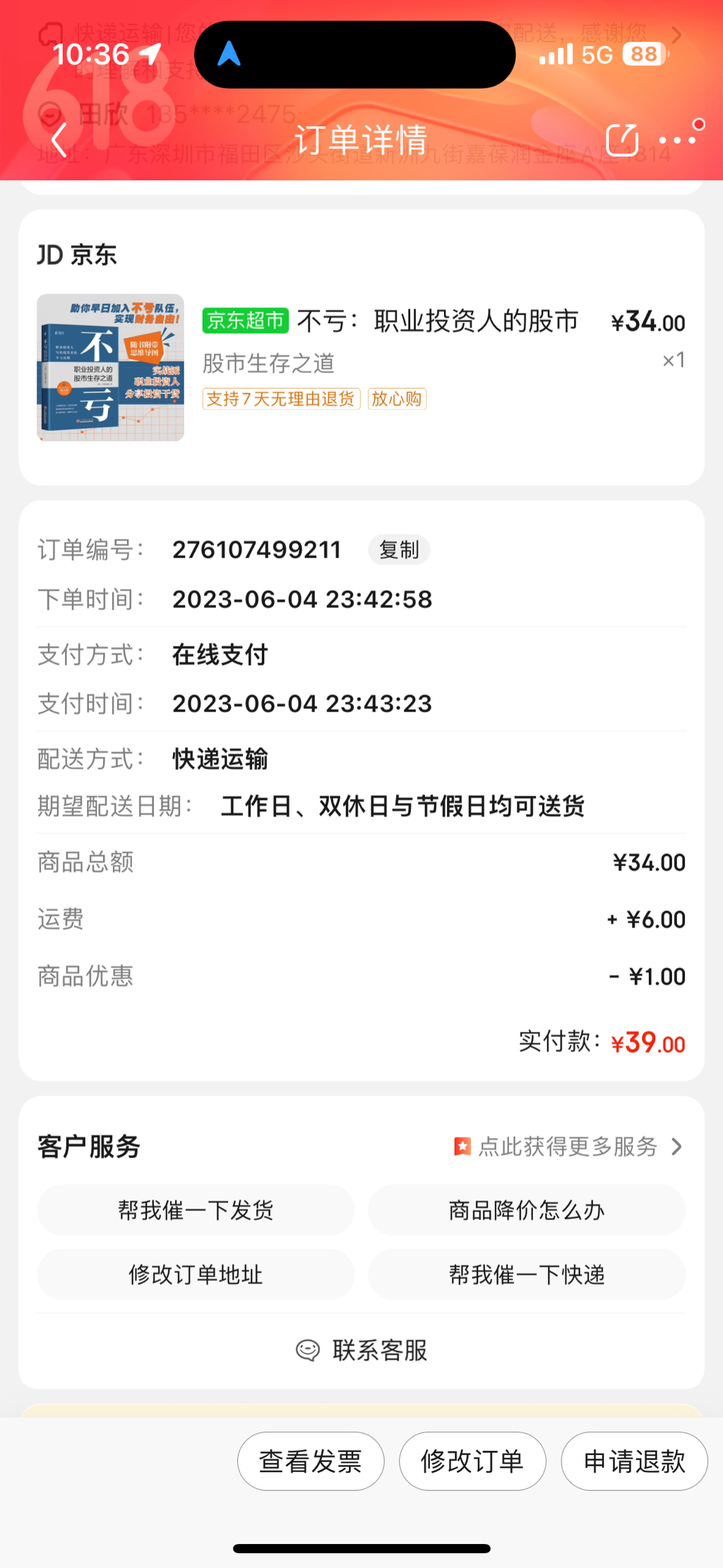Screen dimensions: 723x1568
Task: Choose 修改订单地址
Action: (196, 1275)
